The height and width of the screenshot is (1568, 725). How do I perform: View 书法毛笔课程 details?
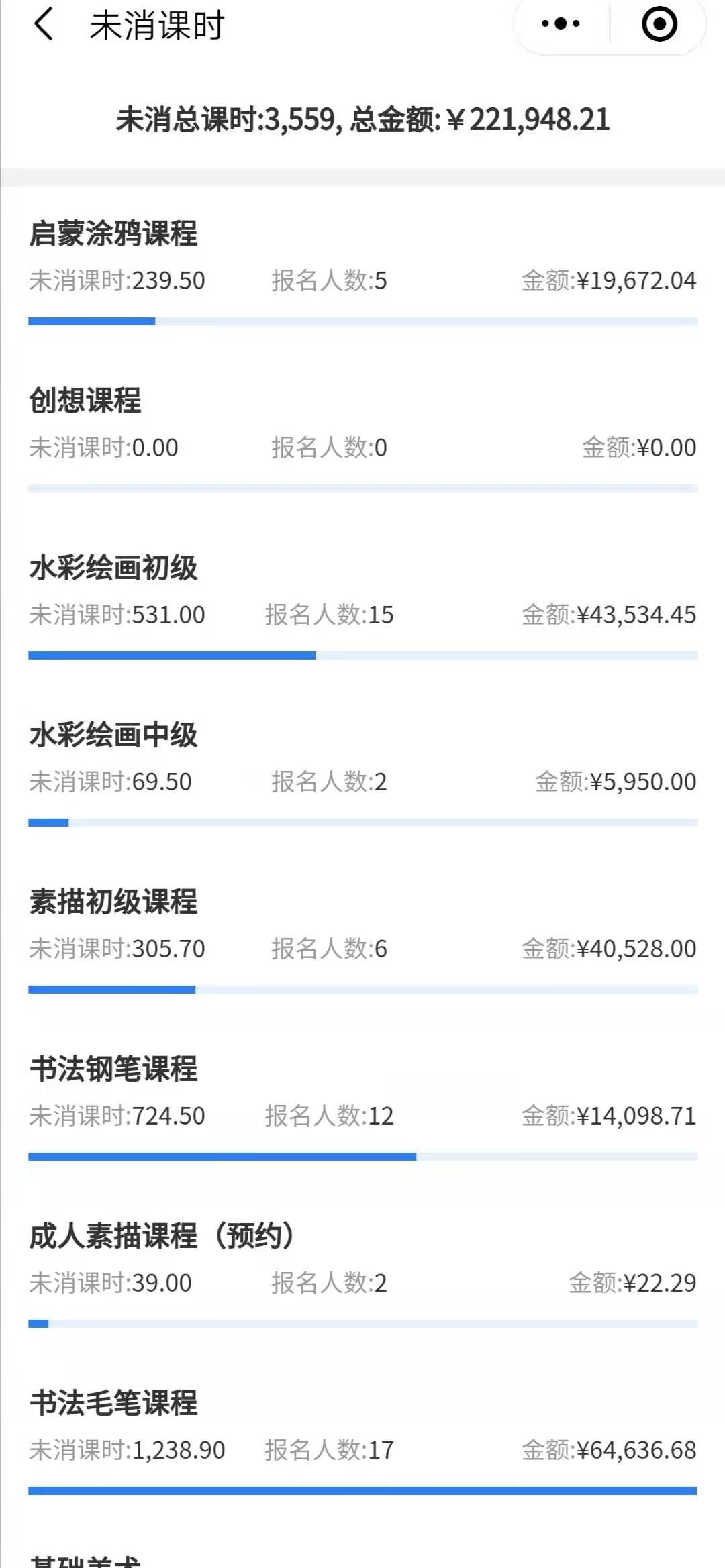tap(362, 1441)
